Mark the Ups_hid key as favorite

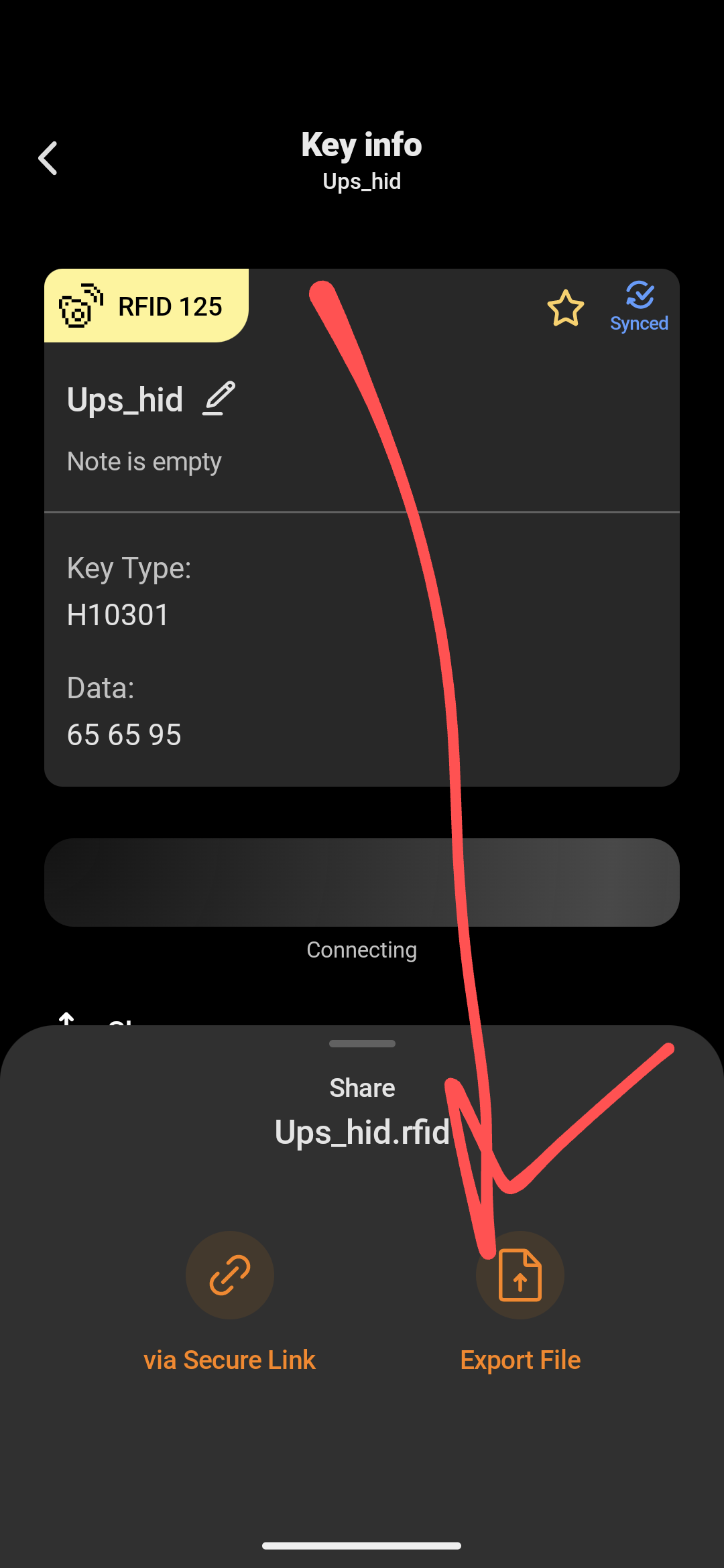coord(566,308)
